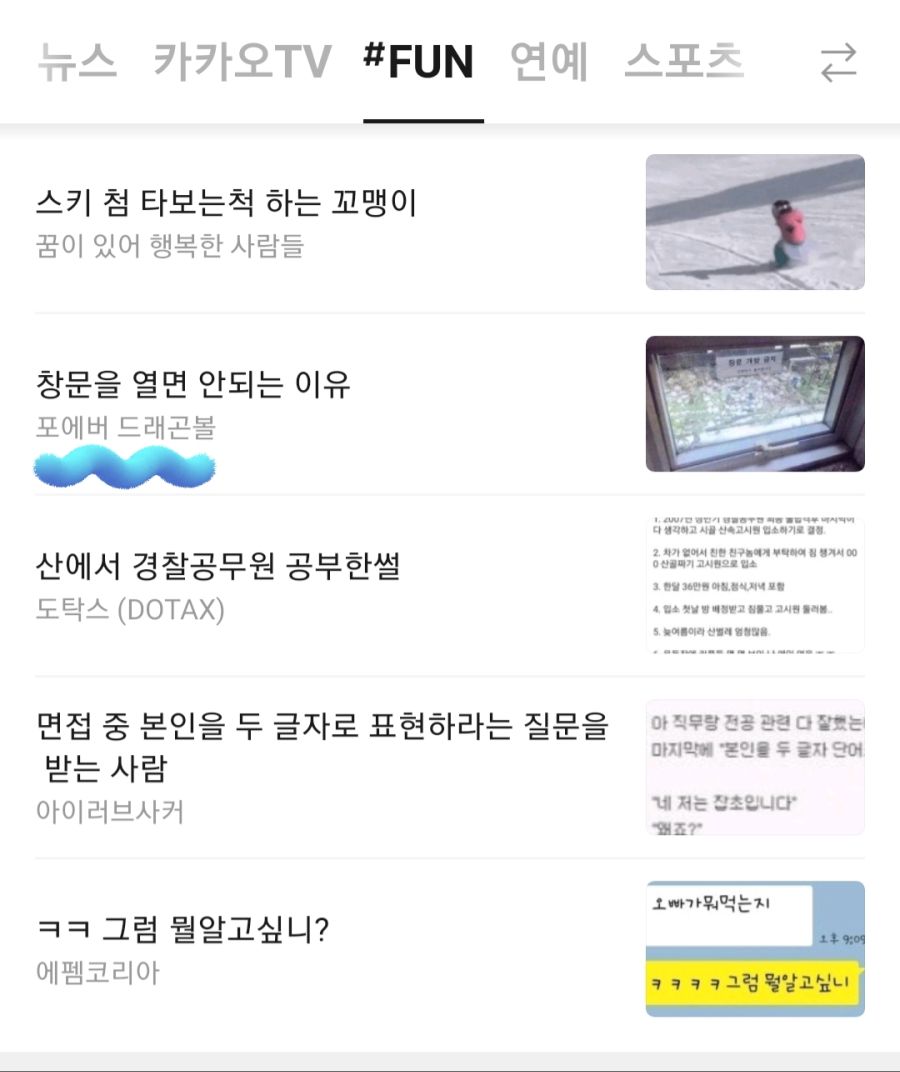Image resolution: width=900 pixels, height=1072 pixels.
Task: Tap the tab reorder arrows icon
Action: point(838,63)
